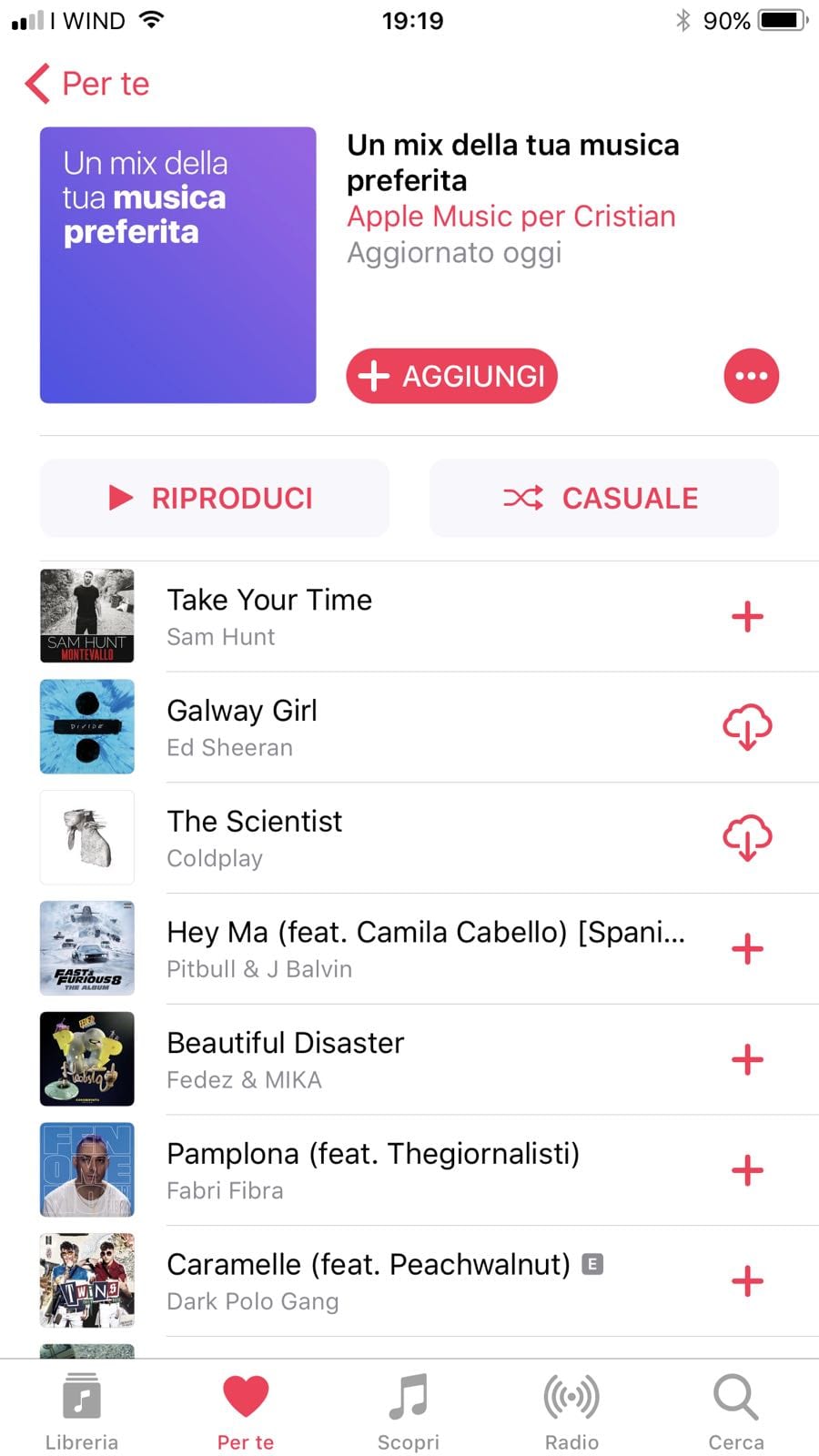
Task: Play The Scientist by Coldplay
Action: (364, 838)
